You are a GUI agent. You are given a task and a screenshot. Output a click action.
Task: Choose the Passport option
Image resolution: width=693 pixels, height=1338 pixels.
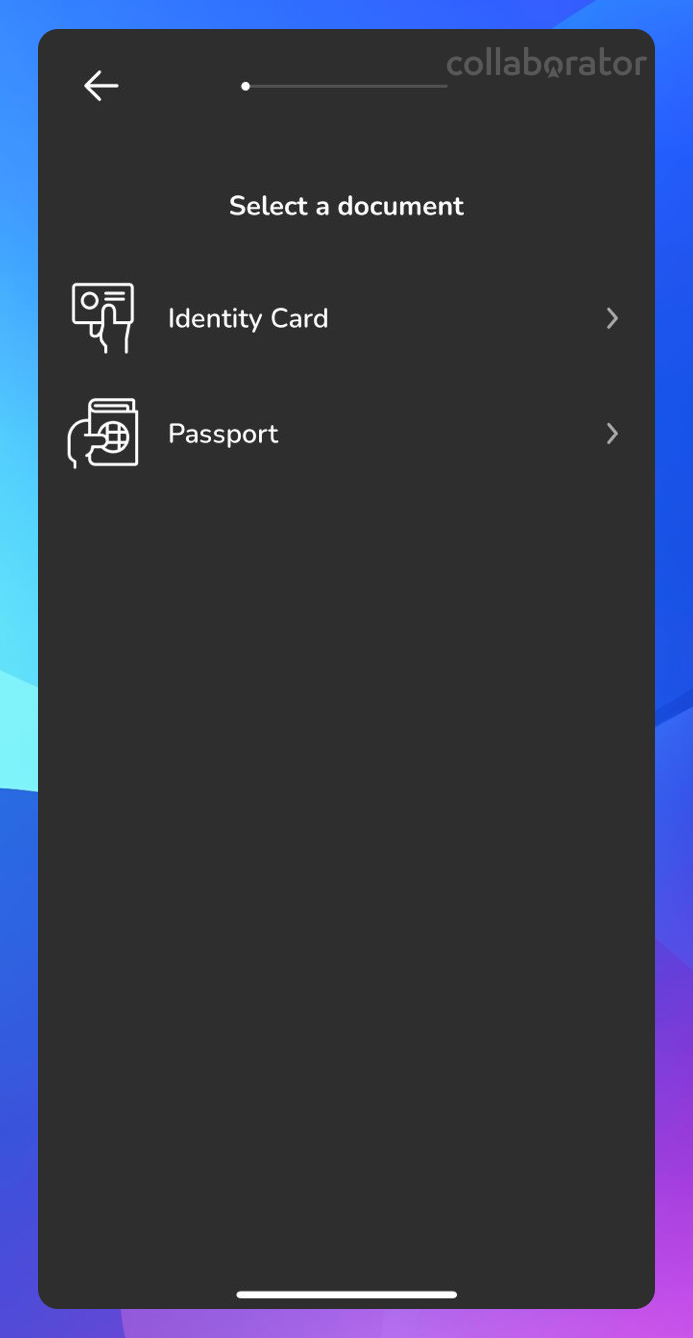[346, 434]
